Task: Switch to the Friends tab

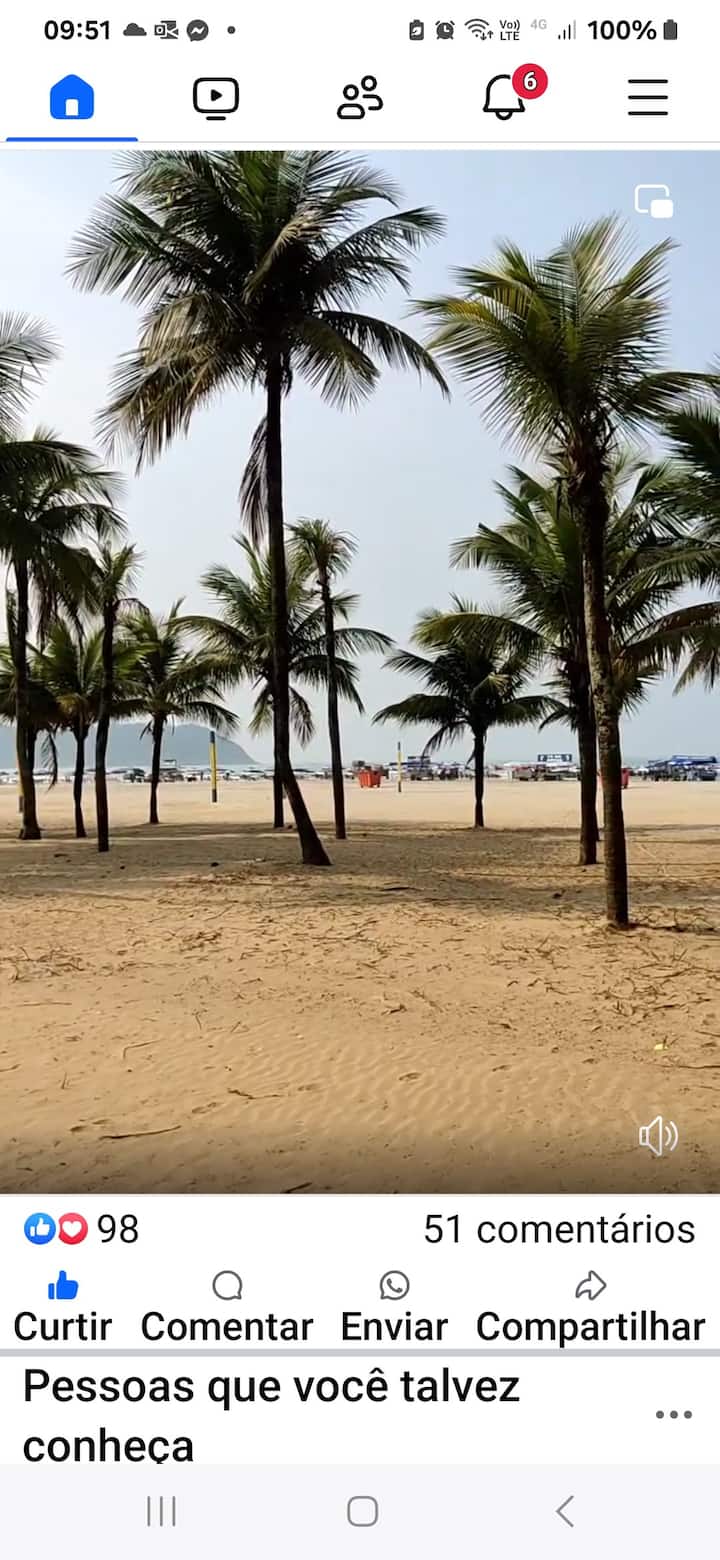Action: (360, 98)
